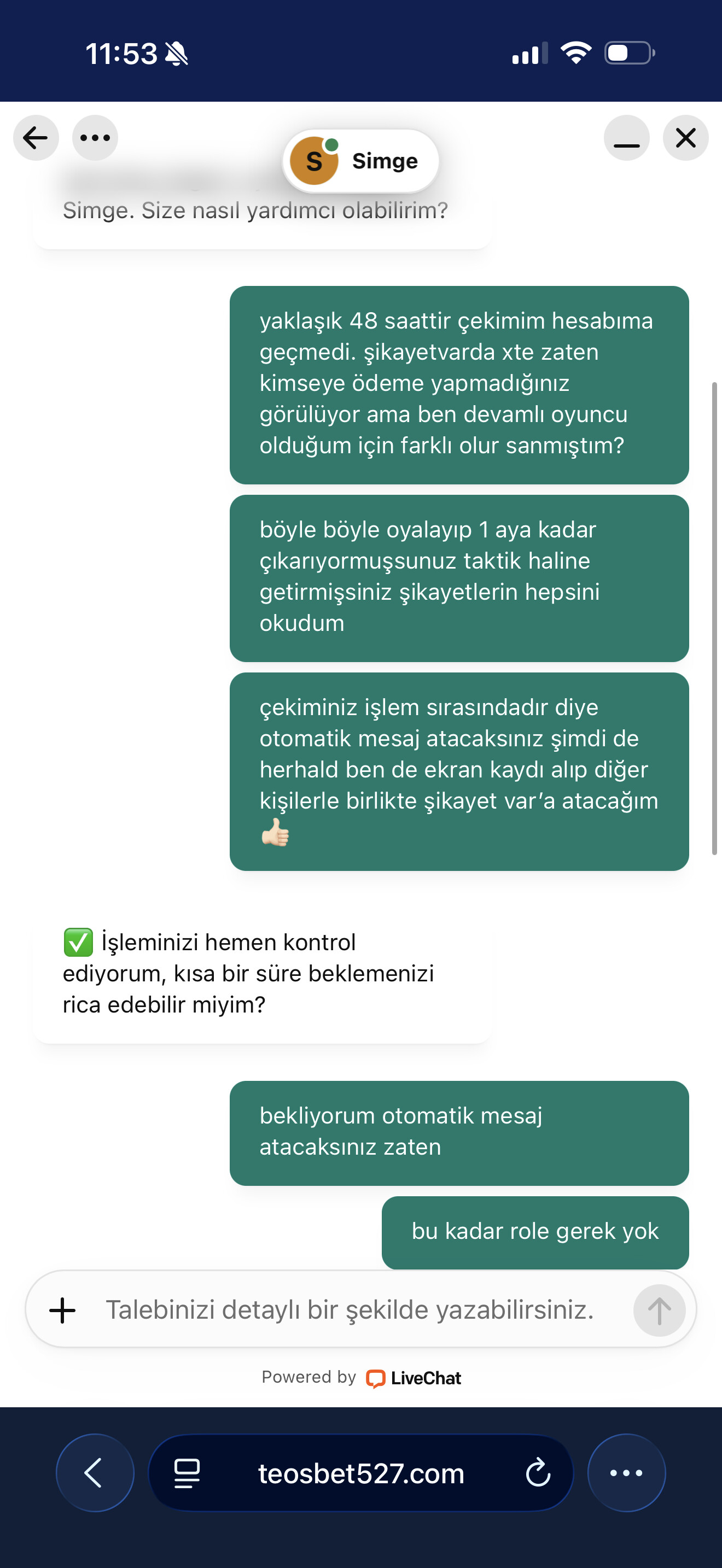
Task: Focus the Talebinizi message input field
Action: pos(350,1310)
